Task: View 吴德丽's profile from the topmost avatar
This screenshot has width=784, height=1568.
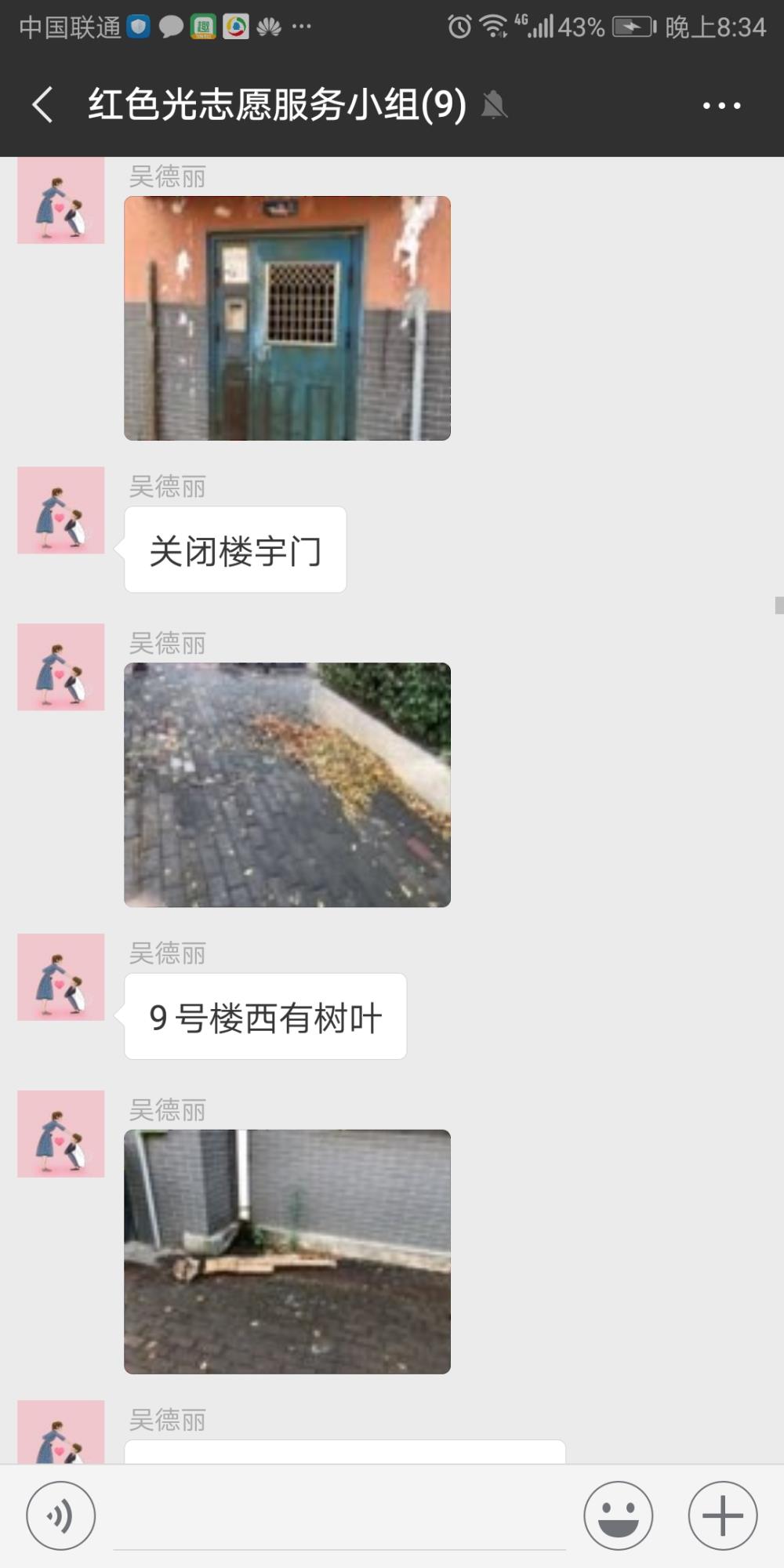Action: pos(61,200)
